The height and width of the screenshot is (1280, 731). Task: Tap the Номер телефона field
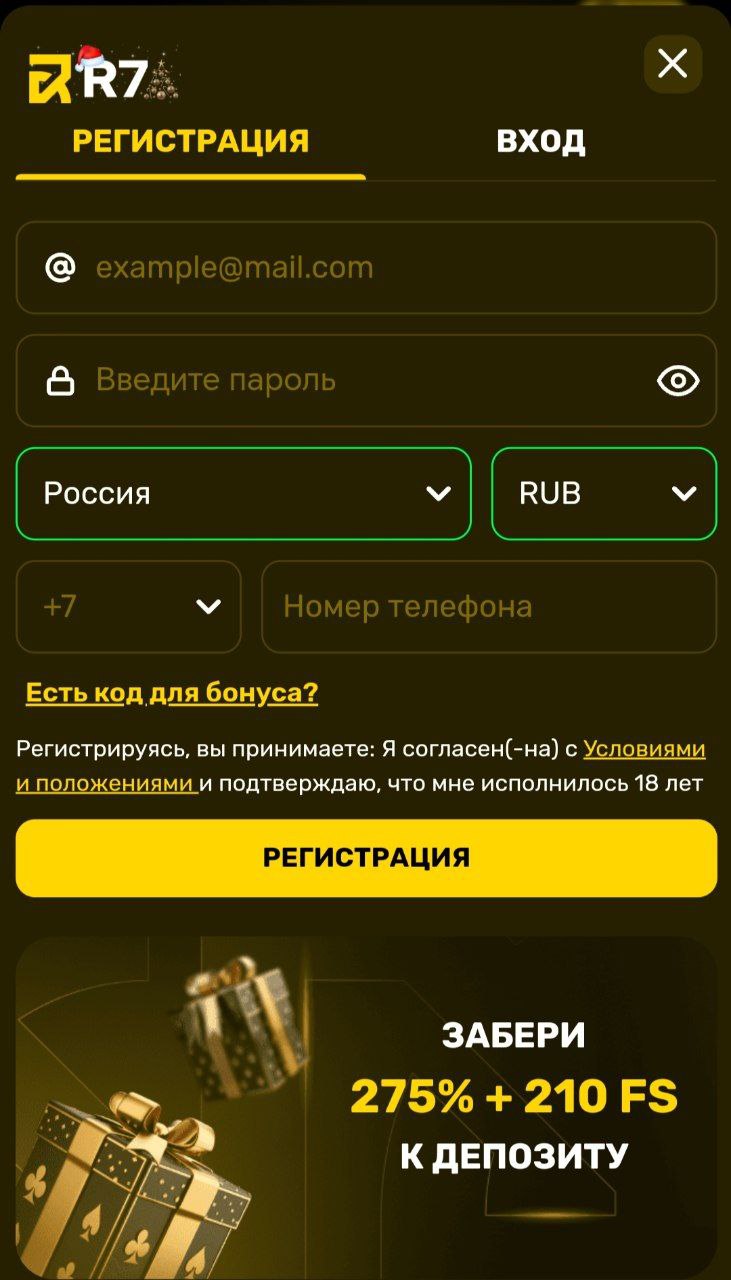pyautogui.click(x=489, y=607)
